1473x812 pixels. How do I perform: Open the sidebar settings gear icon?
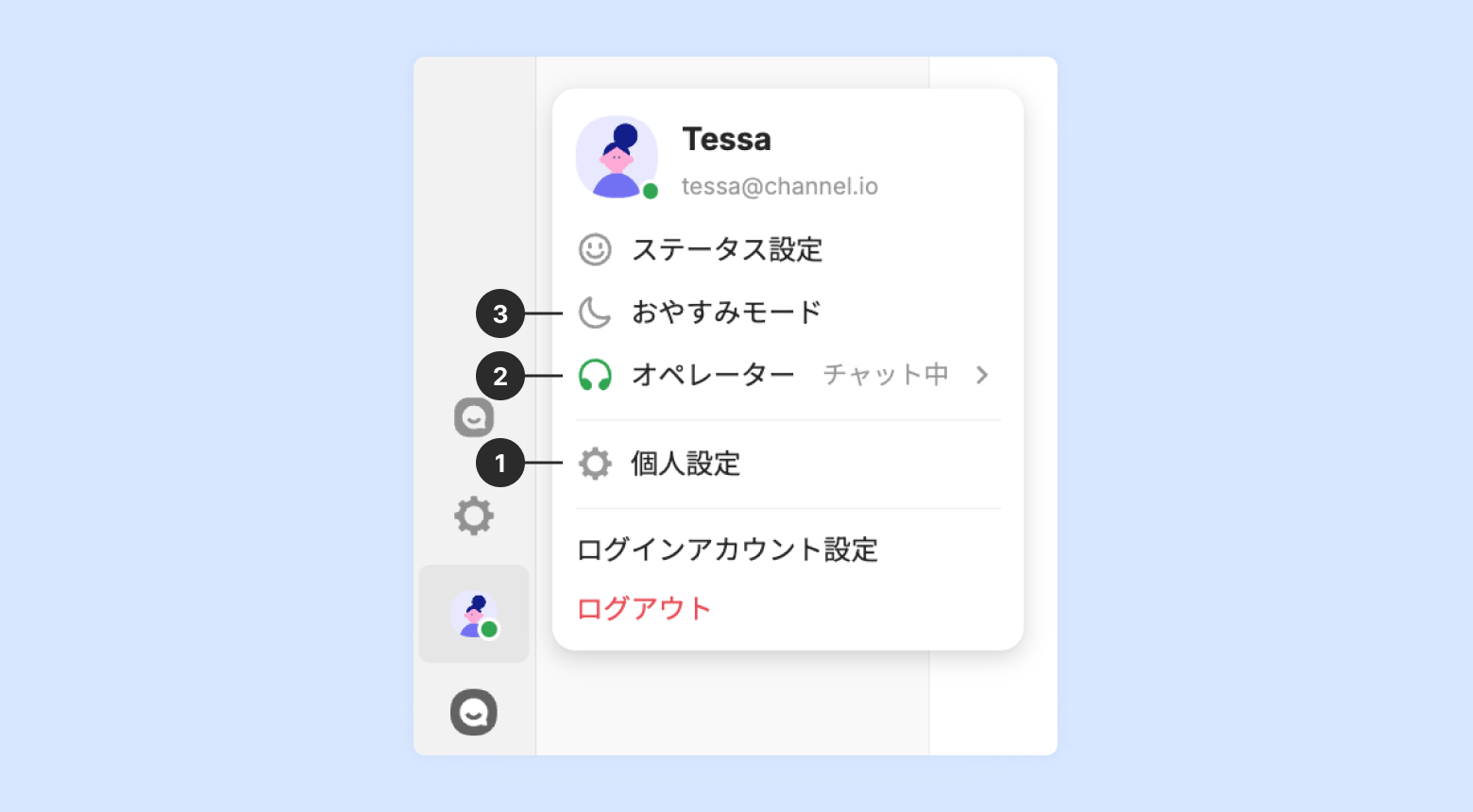point(474,516)
